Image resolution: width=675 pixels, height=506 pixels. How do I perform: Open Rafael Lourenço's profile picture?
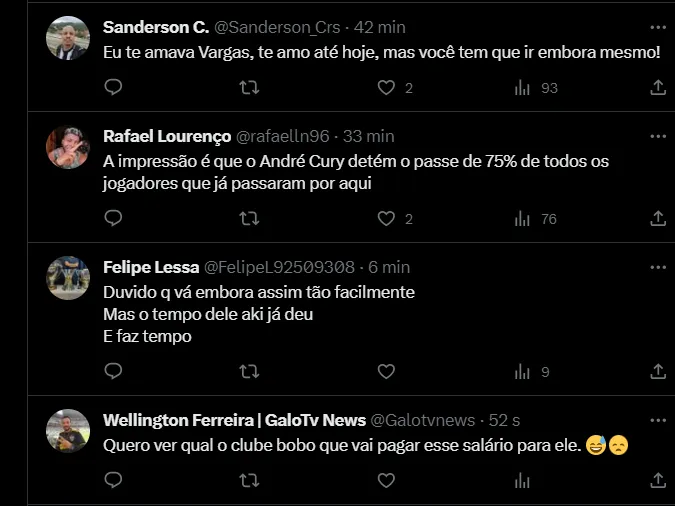pyautogui.click(x=68, y=148)
